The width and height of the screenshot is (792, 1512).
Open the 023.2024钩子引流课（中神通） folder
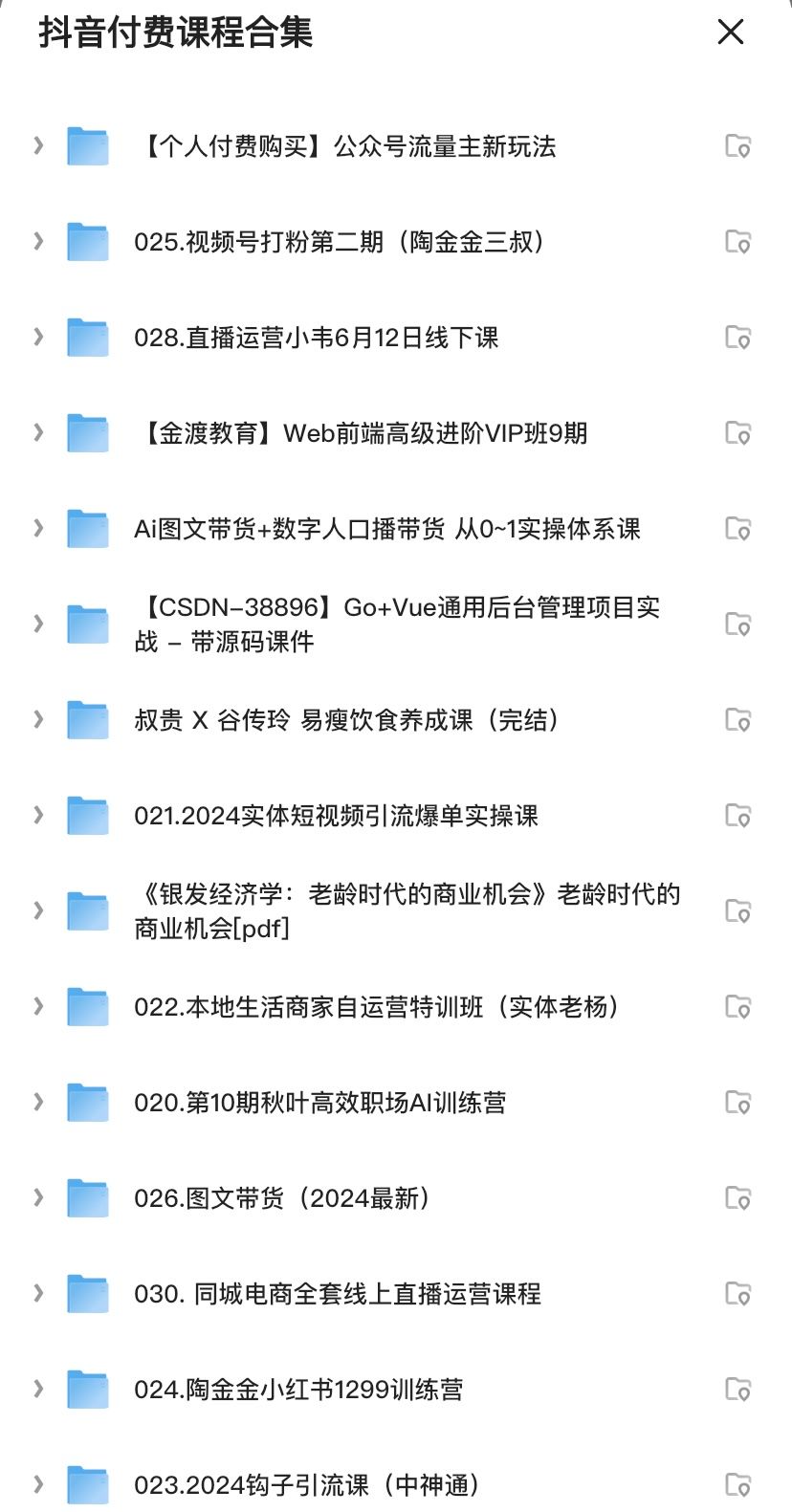[306, 1485]
